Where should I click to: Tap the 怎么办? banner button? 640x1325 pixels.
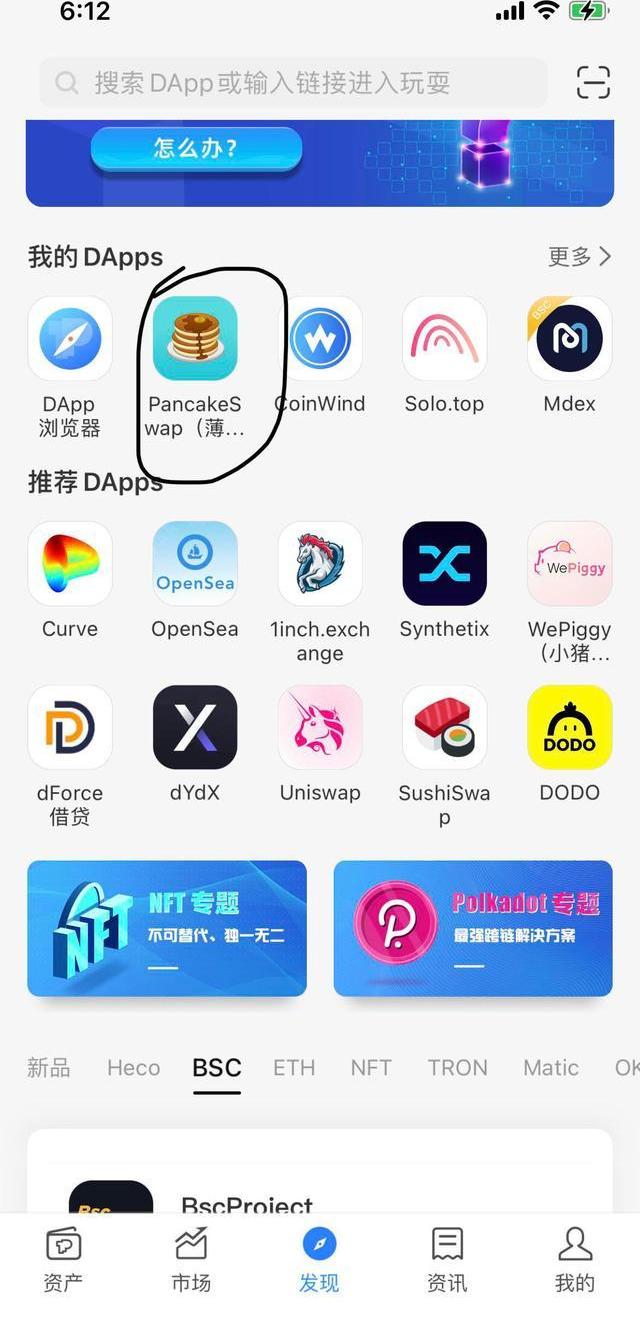pos(196,150)
